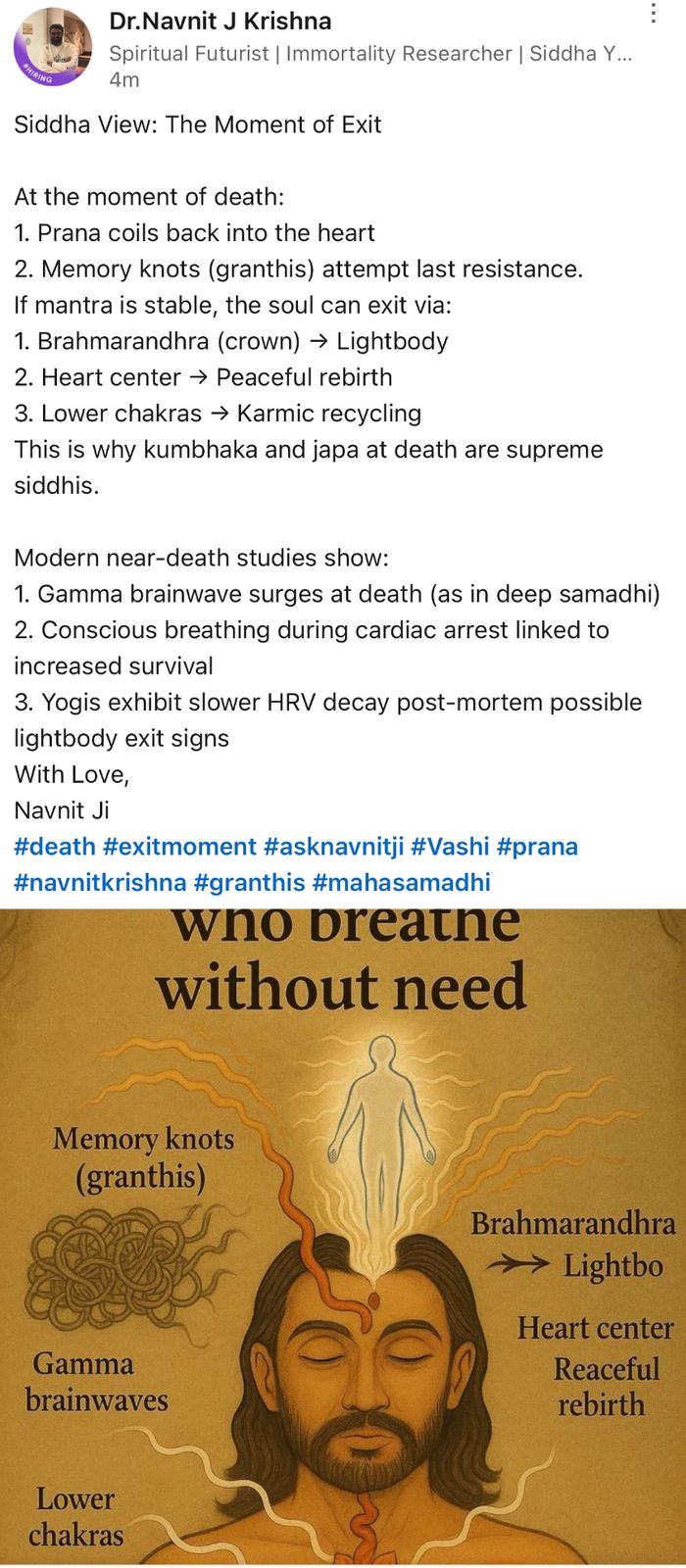The width and height of the screenshot is (686, 1568).
Task: Open the #death hashtag
Action: click(x=55, y=846)
